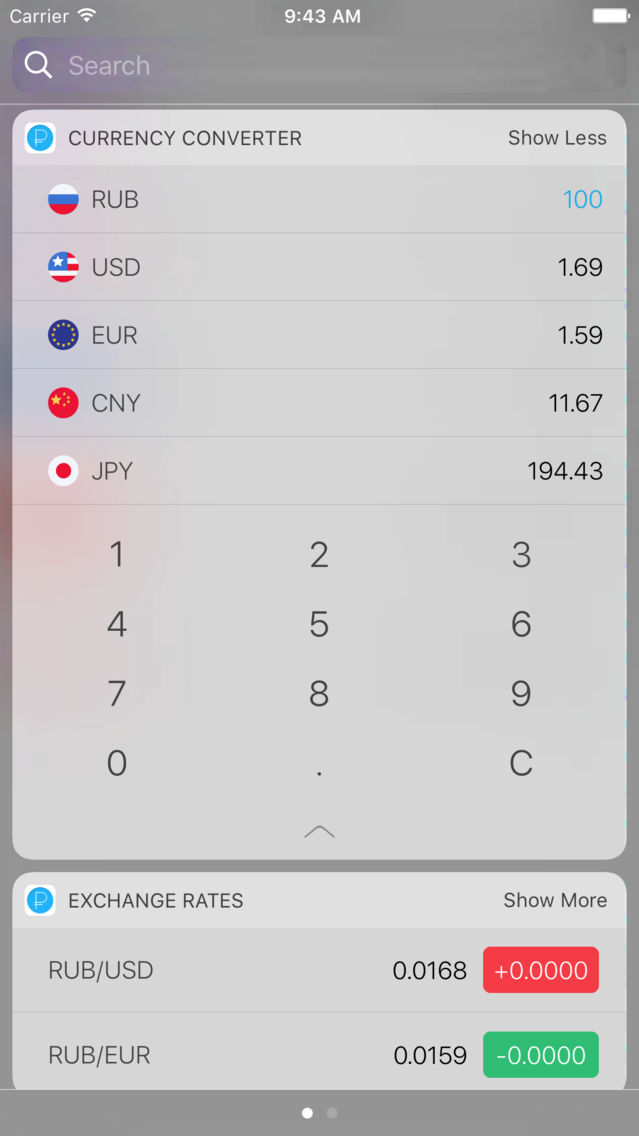Enter digit 0 on the keypad
This screenshot has width=639, height=1136.
(x=117, y=764)
